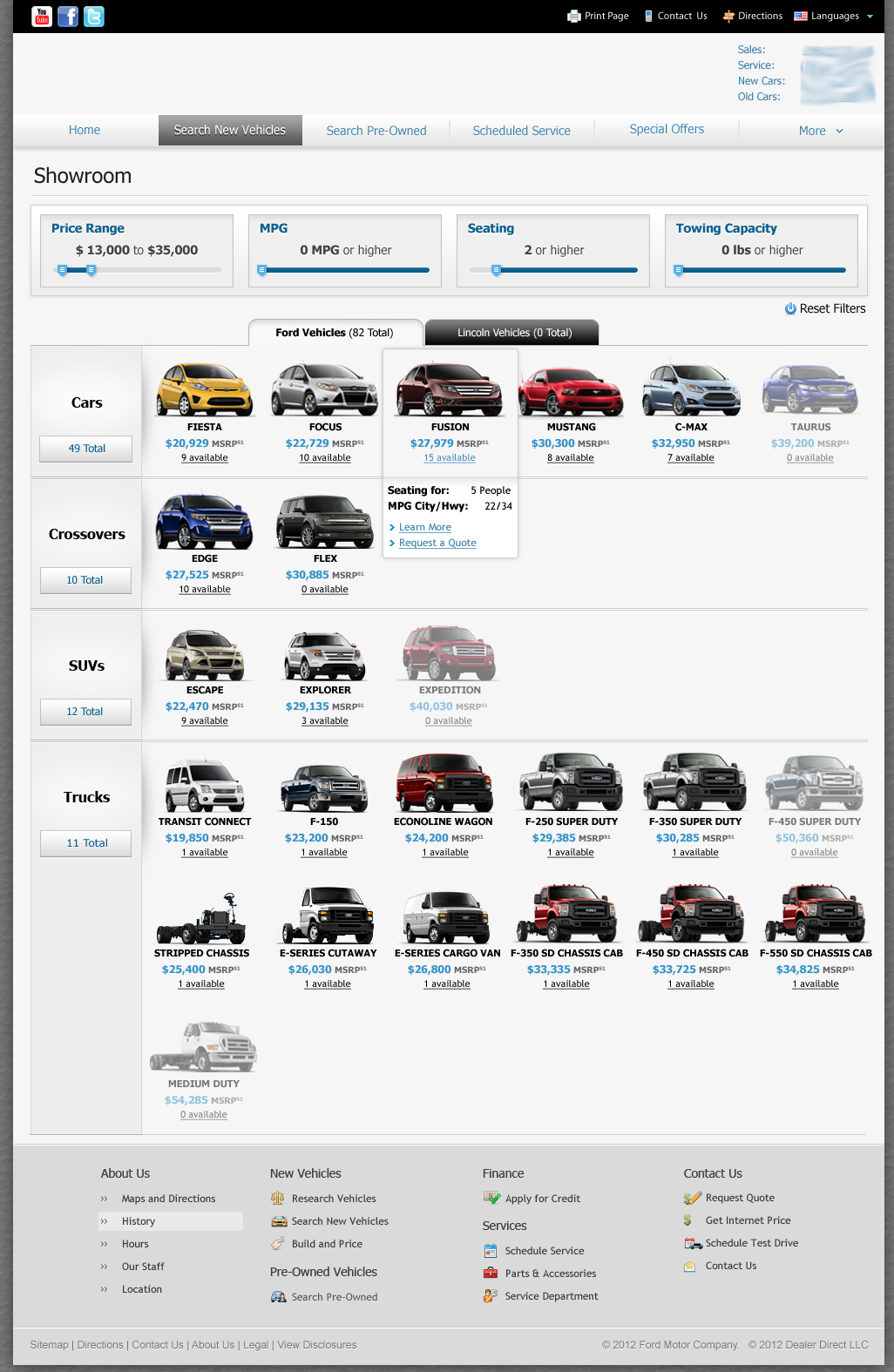894x1372 pixels.
Task: Tap the Cars 49 Total button
Action: click(x=86, y=449)
